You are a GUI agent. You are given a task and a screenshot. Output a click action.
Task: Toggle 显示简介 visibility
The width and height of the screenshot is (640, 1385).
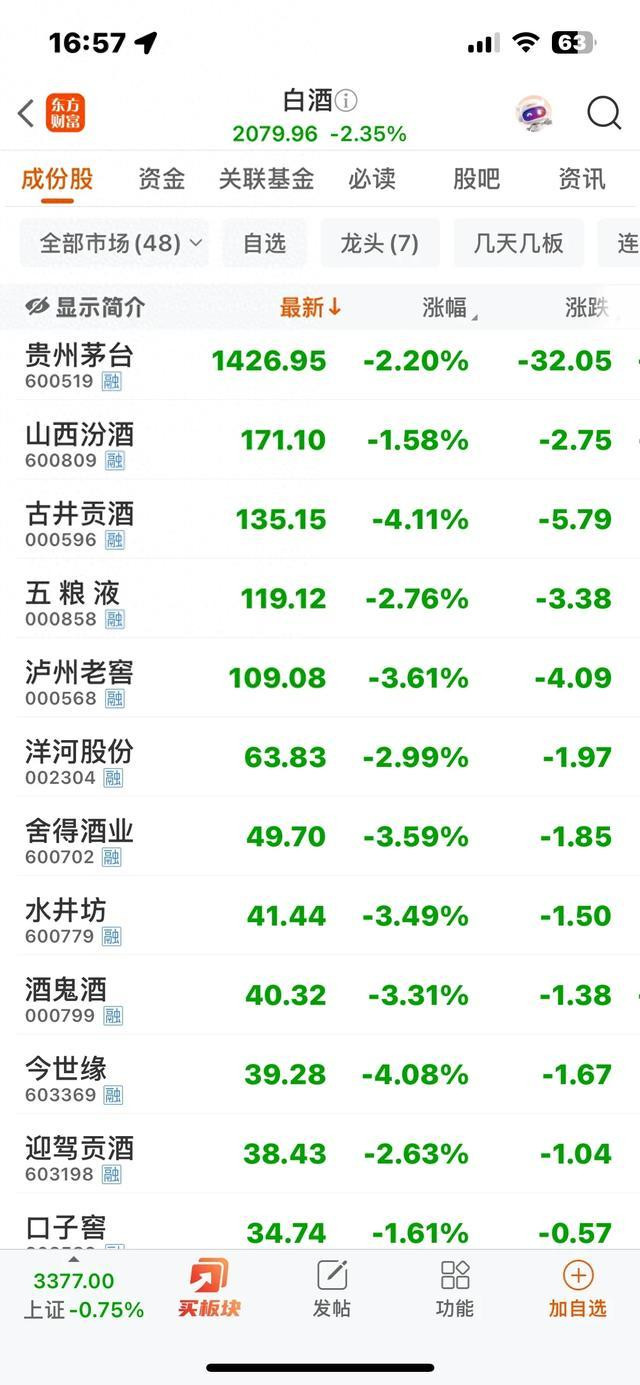pyautogui.click(x=85, y=308)
